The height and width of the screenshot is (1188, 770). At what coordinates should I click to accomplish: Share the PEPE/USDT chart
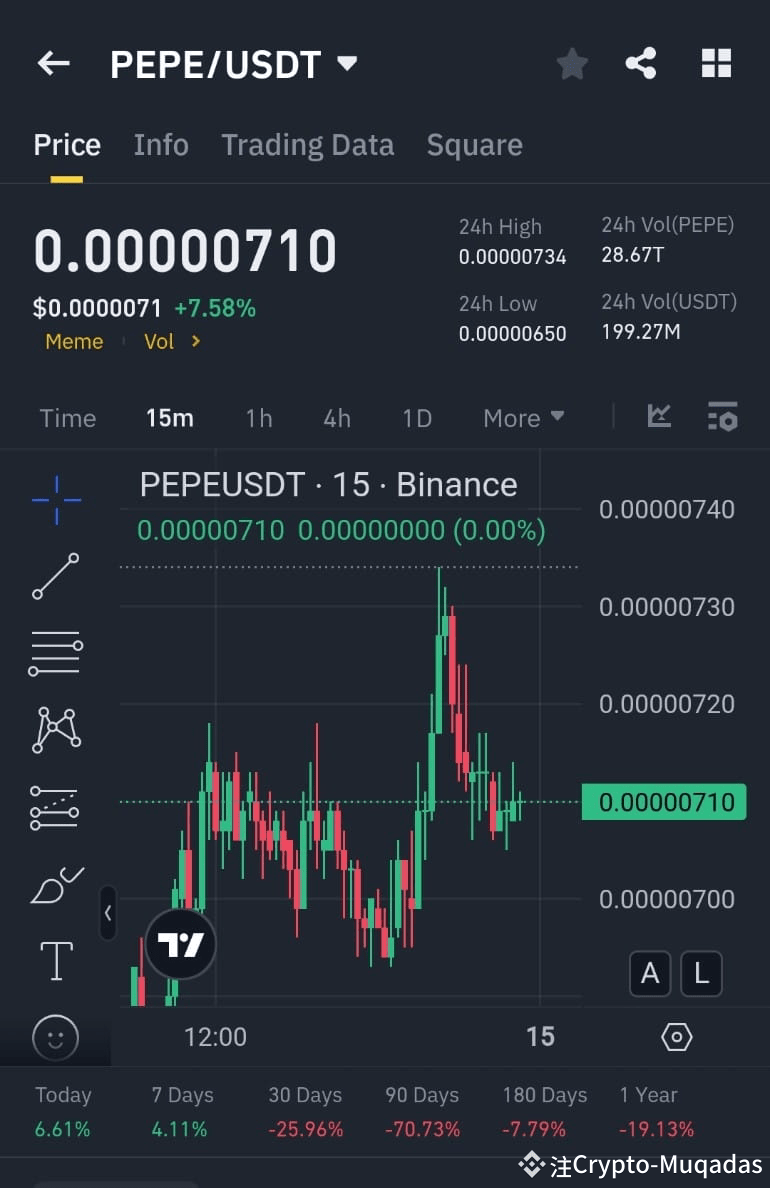click(641, 63)
